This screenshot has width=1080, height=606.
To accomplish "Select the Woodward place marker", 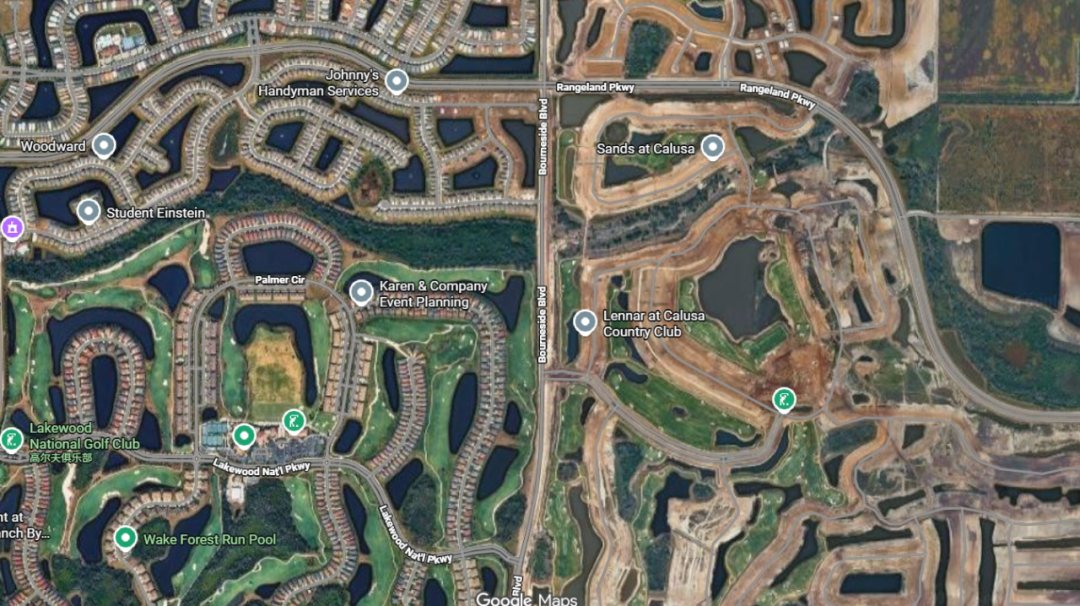I will (x=103, y=146).
